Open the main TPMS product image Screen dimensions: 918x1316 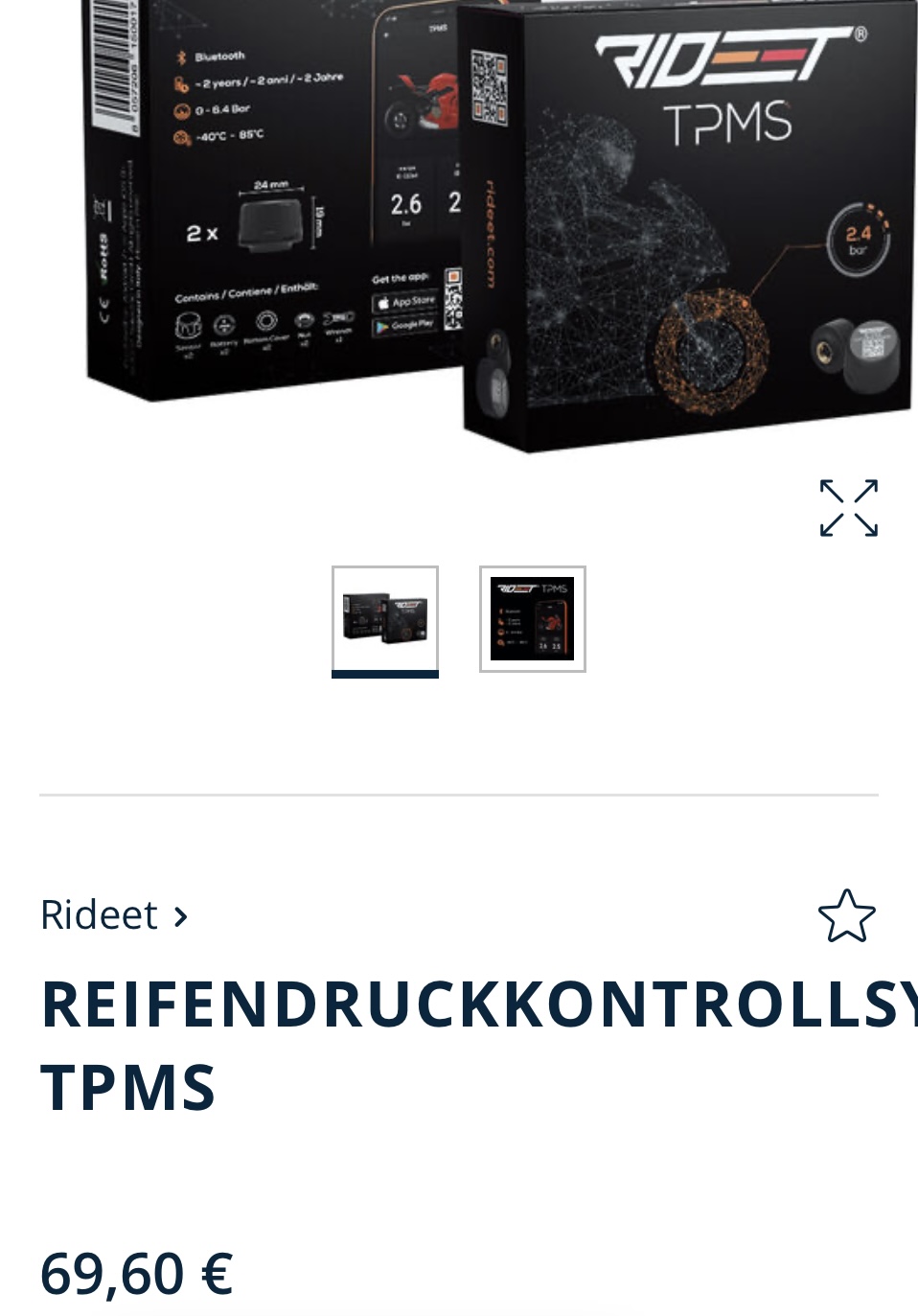coord(498,220)
